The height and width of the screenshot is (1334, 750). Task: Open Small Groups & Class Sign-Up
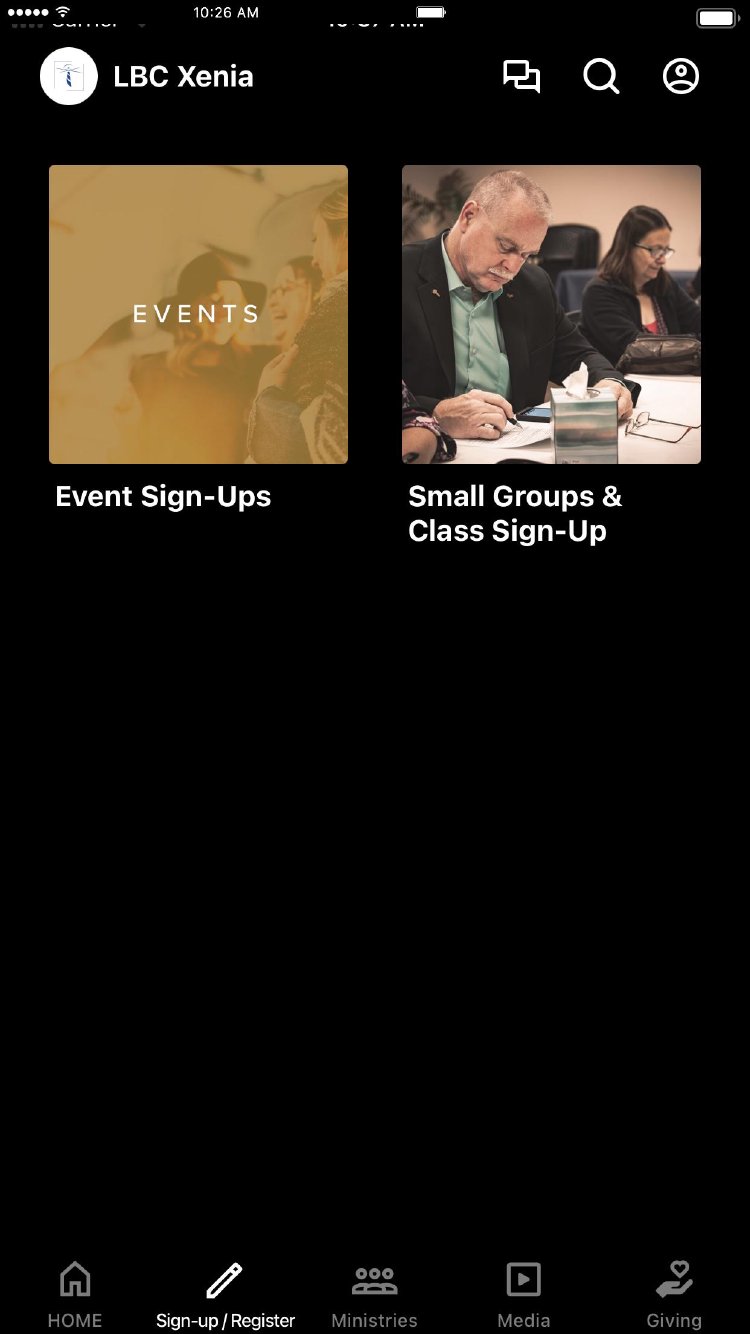551,314
